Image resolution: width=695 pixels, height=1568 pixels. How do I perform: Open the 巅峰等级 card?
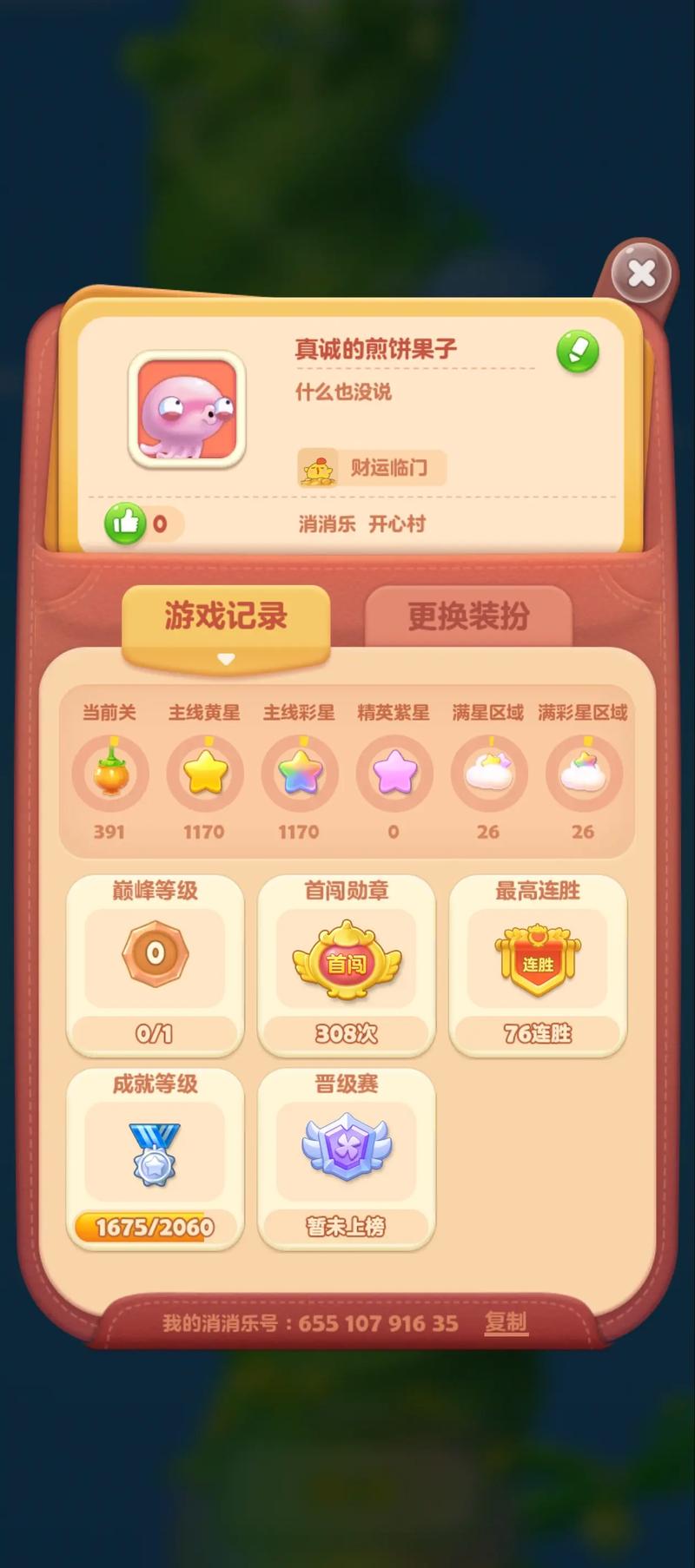click(x=155, y=965)
